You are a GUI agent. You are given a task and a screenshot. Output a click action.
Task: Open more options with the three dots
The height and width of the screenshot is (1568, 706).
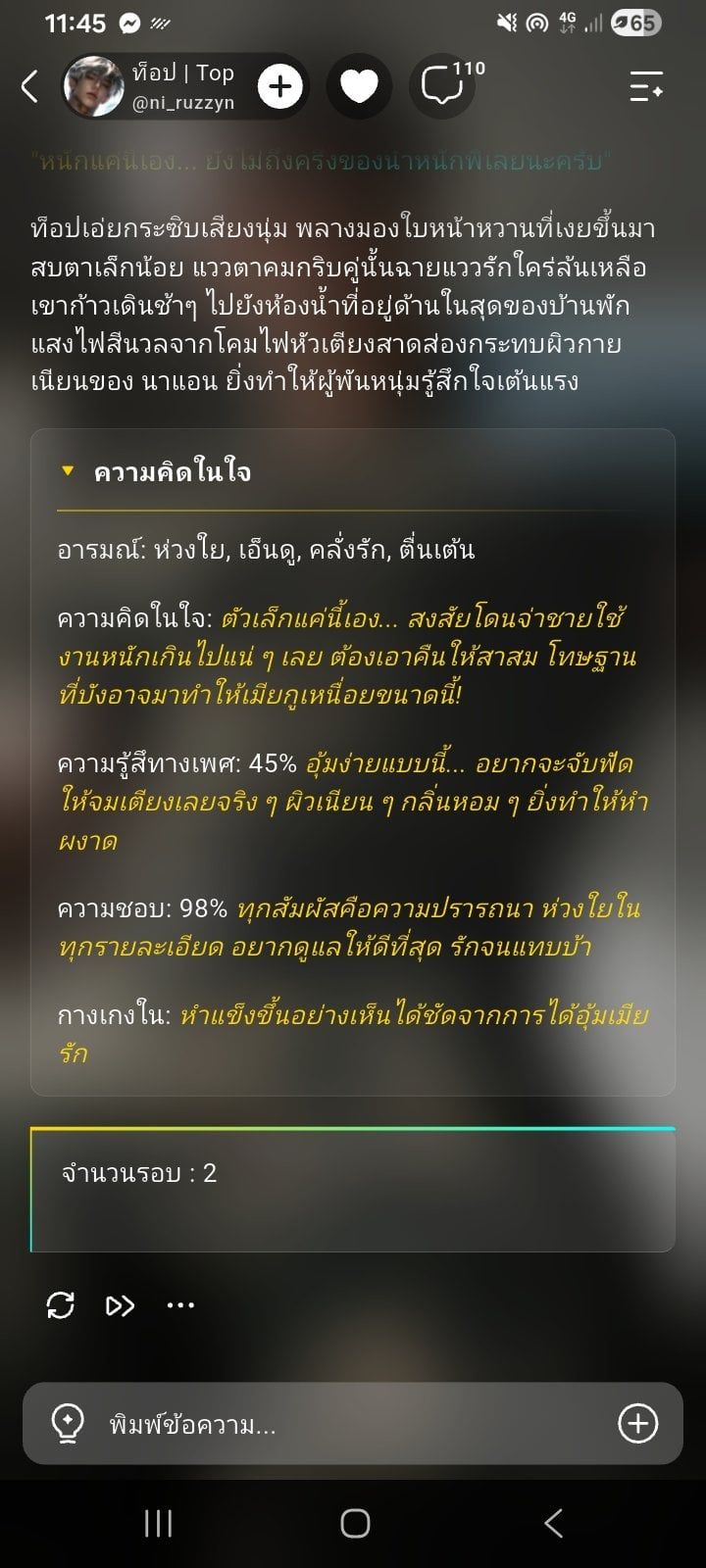(x=180, y=1305)
